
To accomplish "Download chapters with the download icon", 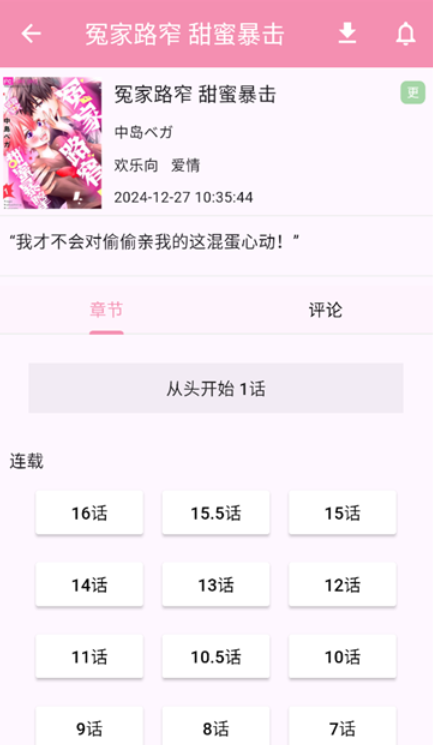I will click(x=347, y=34).
